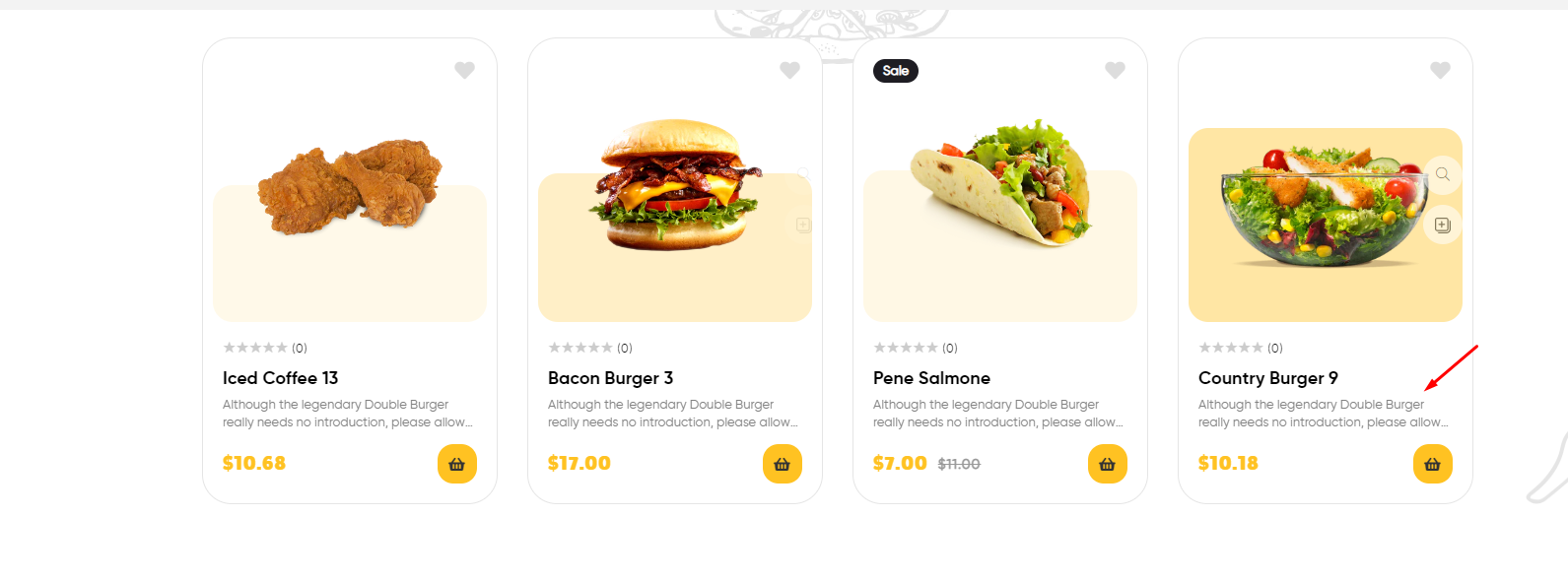
Task: Open the Country Burger 9 title link
Action: (1267, 378)
